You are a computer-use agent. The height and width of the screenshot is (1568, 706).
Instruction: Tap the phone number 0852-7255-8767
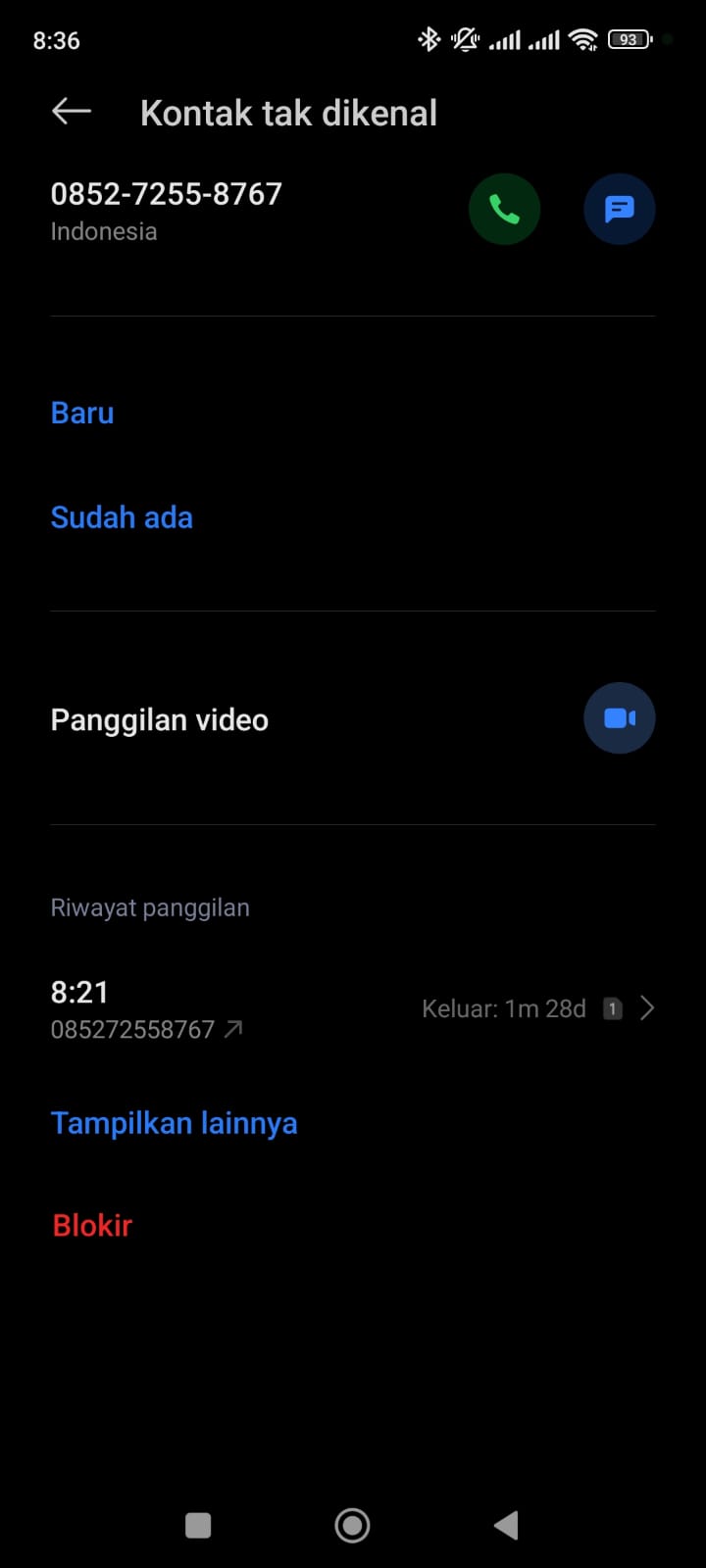166,193
